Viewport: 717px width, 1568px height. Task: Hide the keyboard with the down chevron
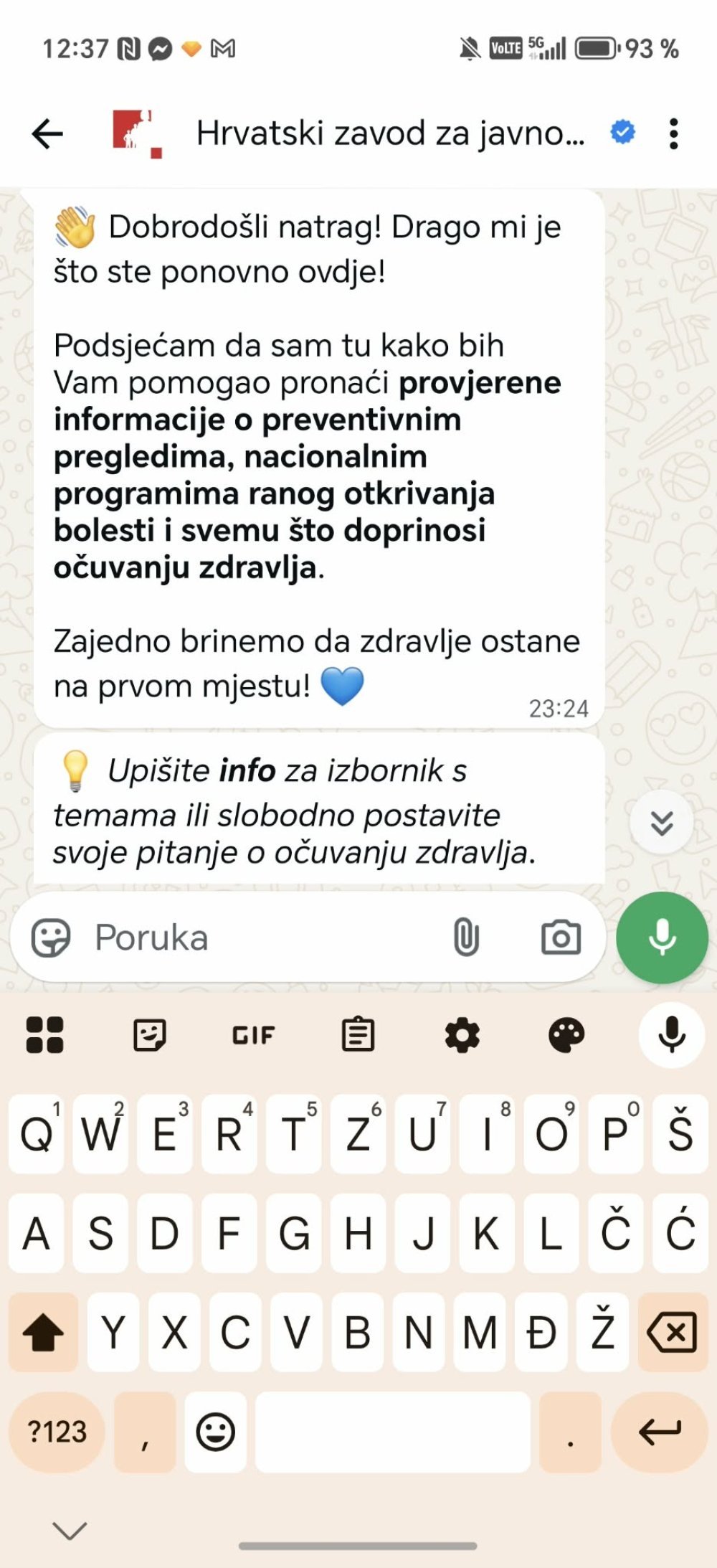pos(70,1531)
